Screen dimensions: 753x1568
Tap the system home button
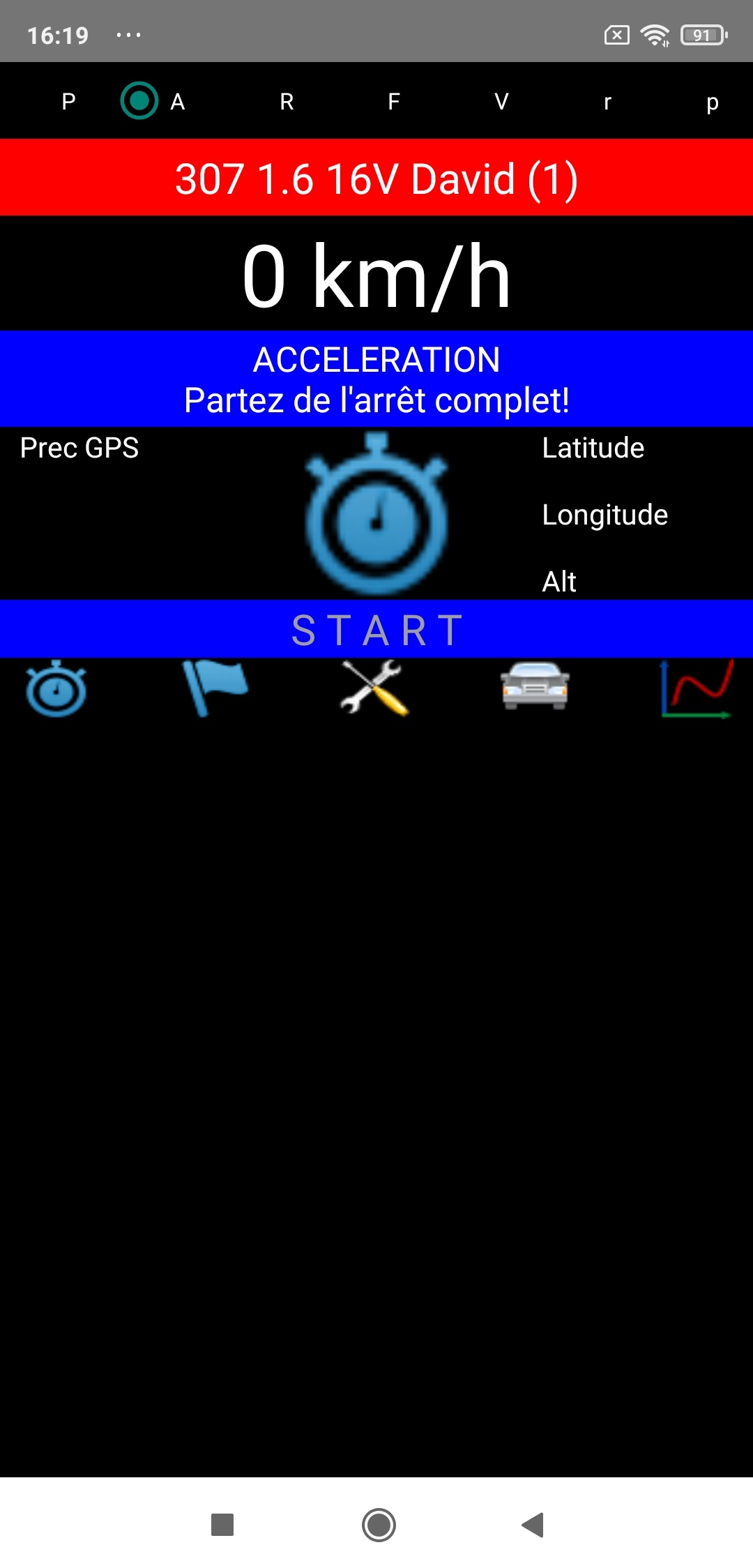click(x=379, y=1525)
